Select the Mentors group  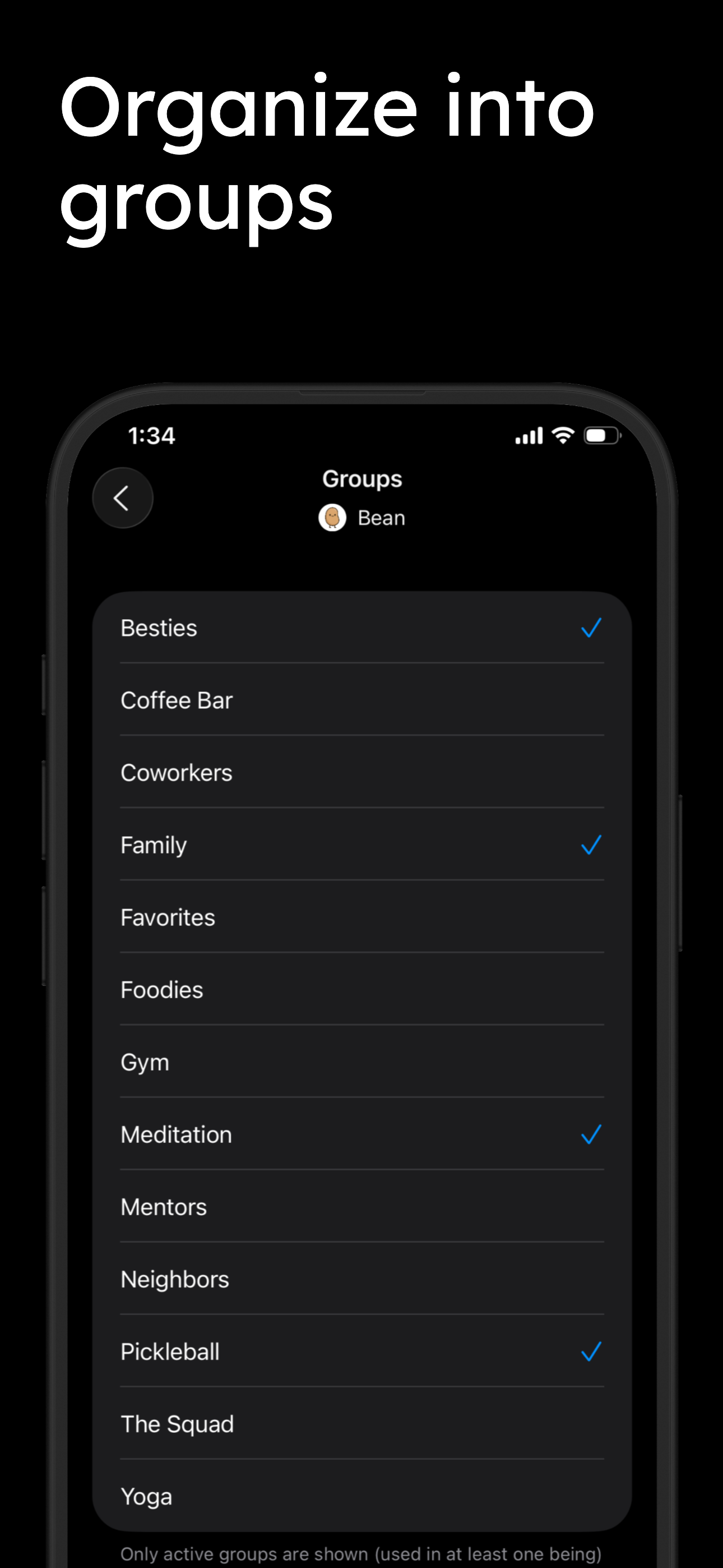(x=361, y=1206)
